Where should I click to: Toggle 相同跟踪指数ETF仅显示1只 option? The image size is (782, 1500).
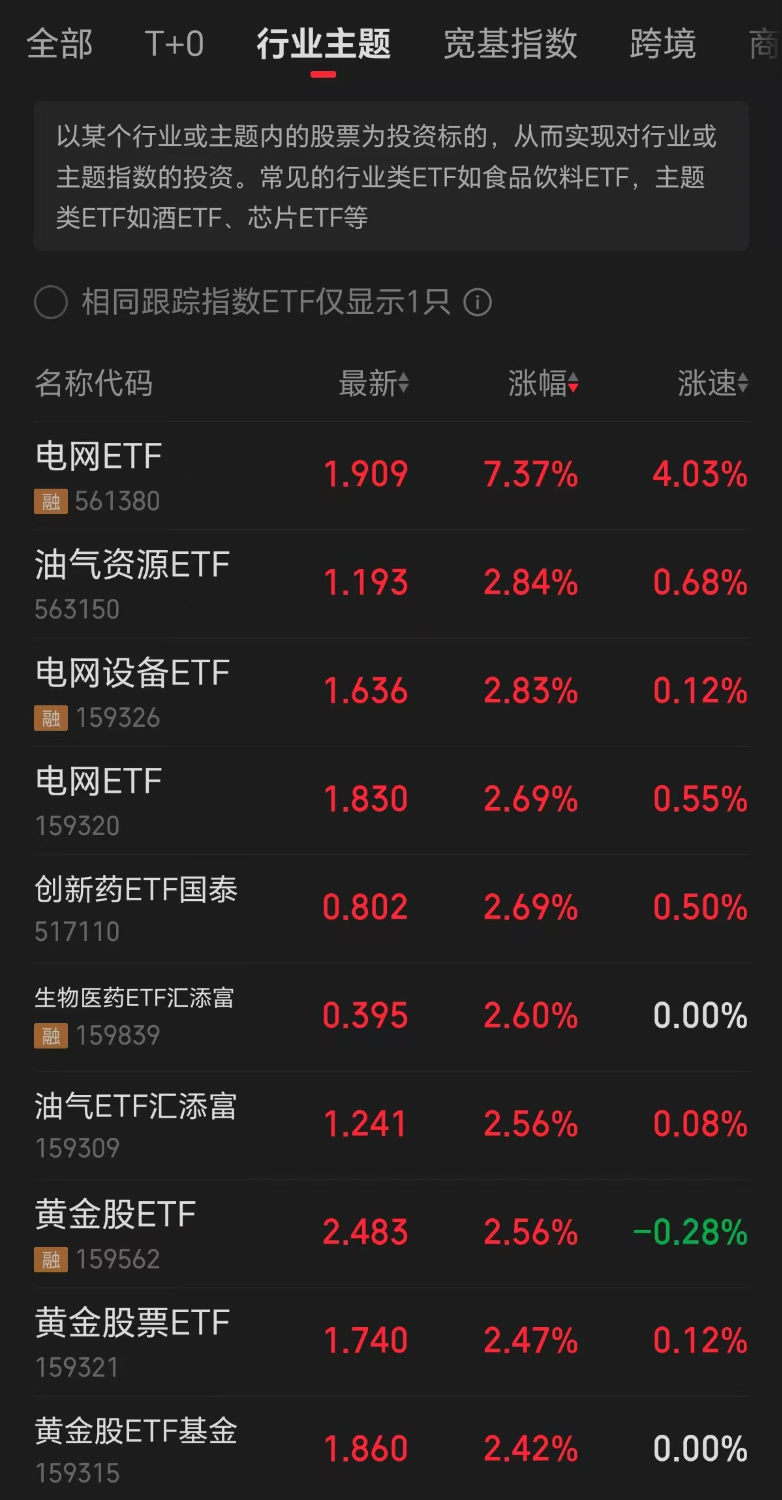pos(51,302)
